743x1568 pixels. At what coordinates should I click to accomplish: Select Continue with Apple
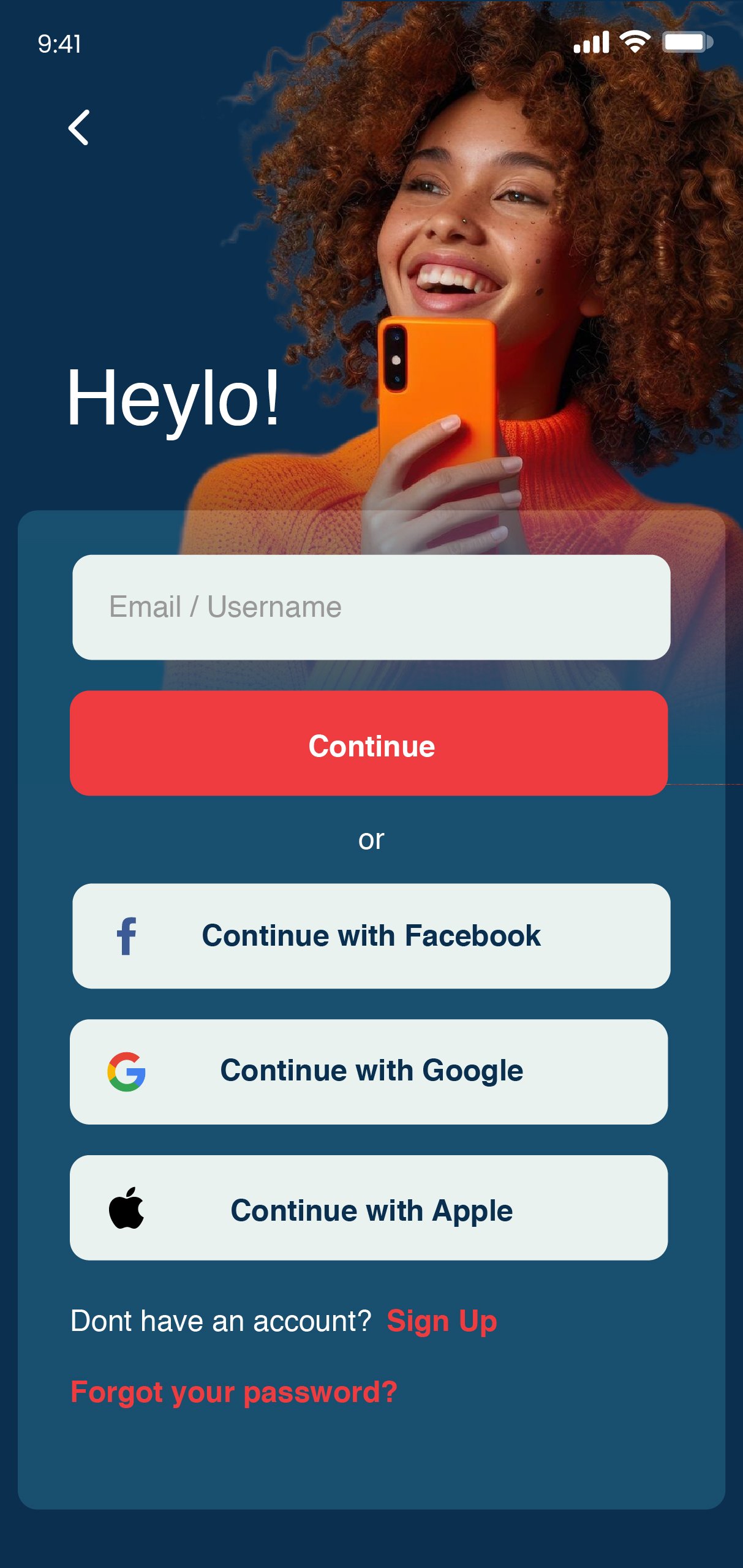click(x=369, y=1208)
